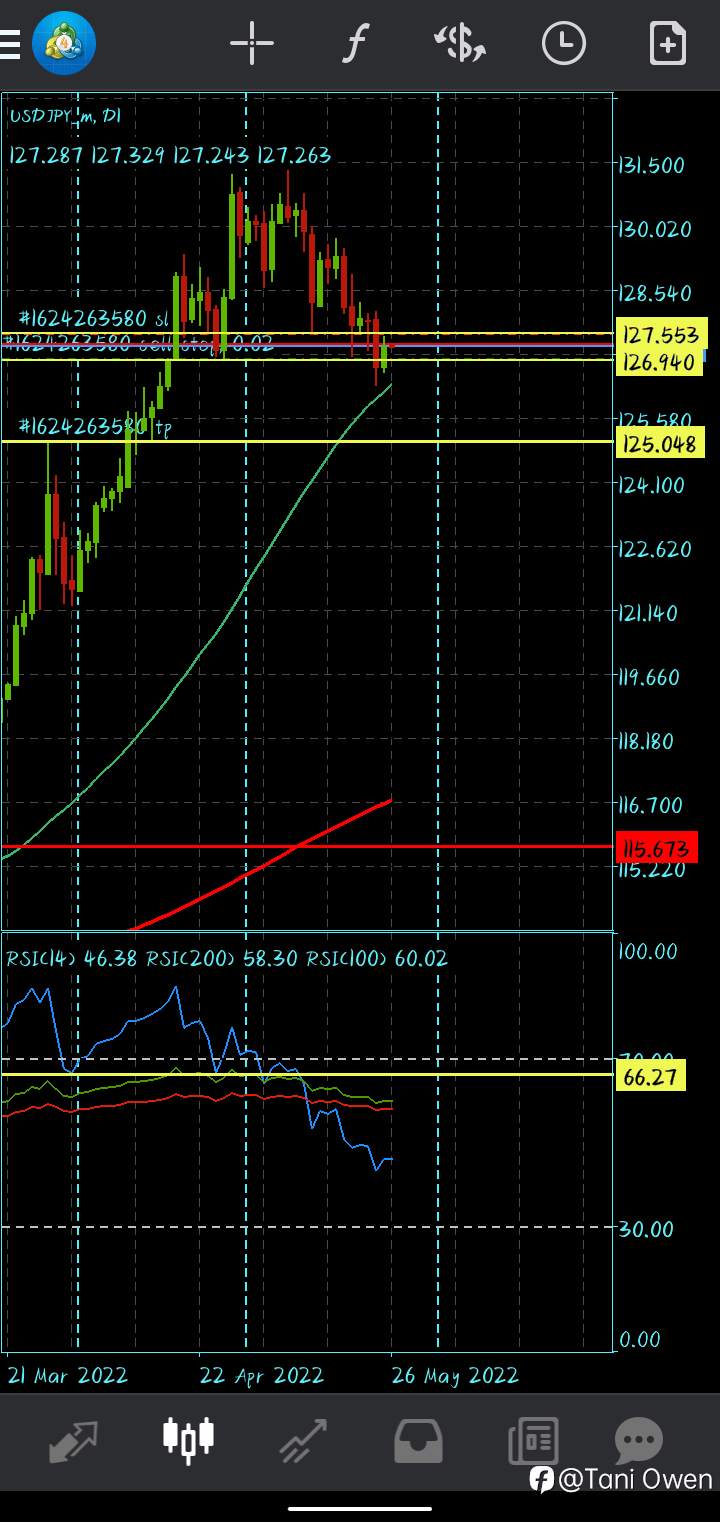This screenshot has height=1522, width=720.
Task: Switch to the Quotes tab
Action: tap(73, 1440)
